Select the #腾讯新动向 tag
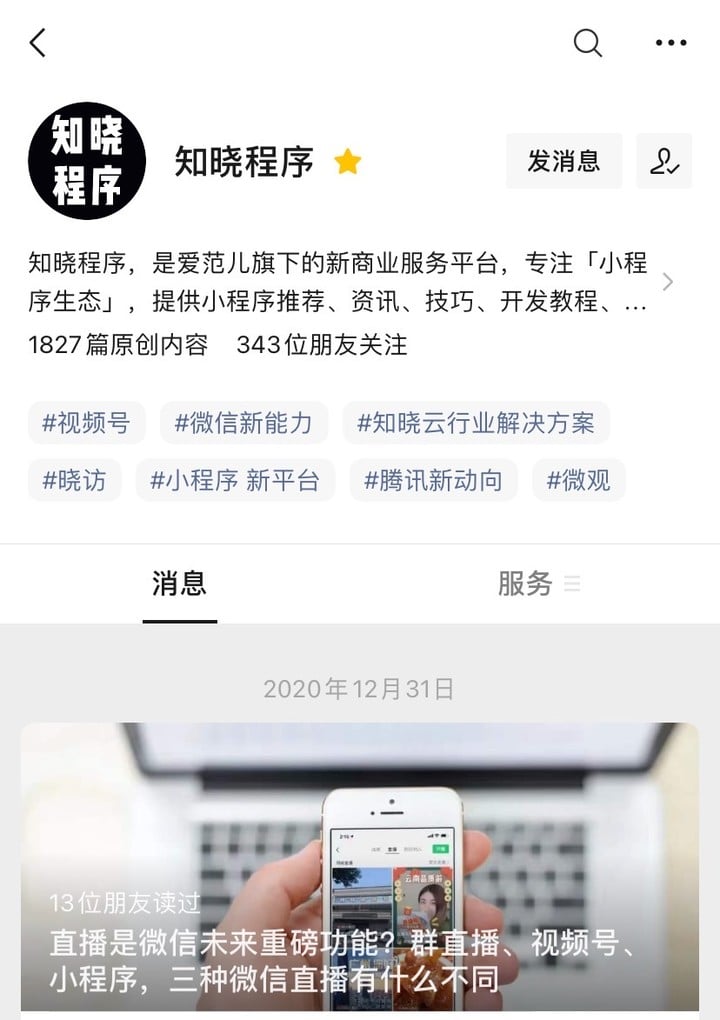This screenshot has height=1020, width=720. click(433, 480)
